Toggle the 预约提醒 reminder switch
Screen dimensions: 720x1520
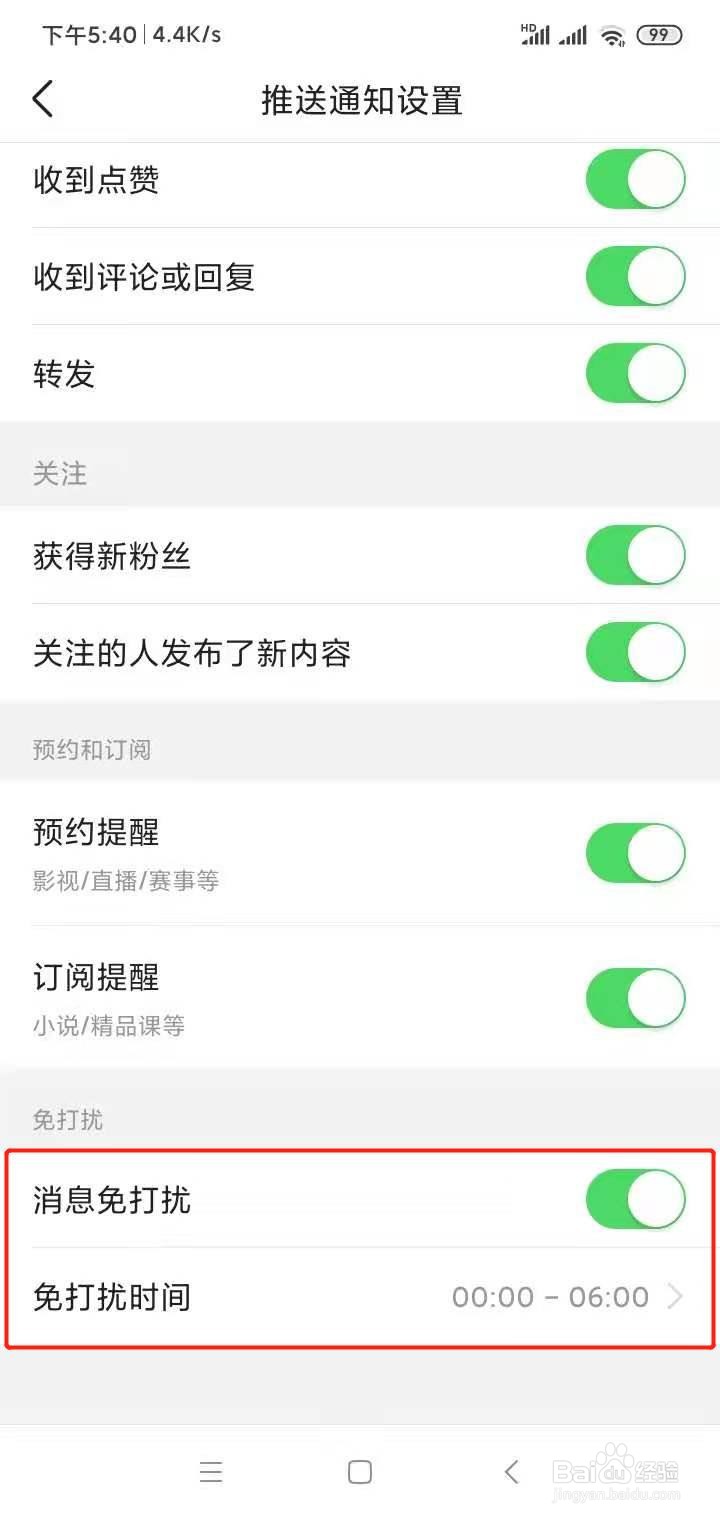coord(635,853)
